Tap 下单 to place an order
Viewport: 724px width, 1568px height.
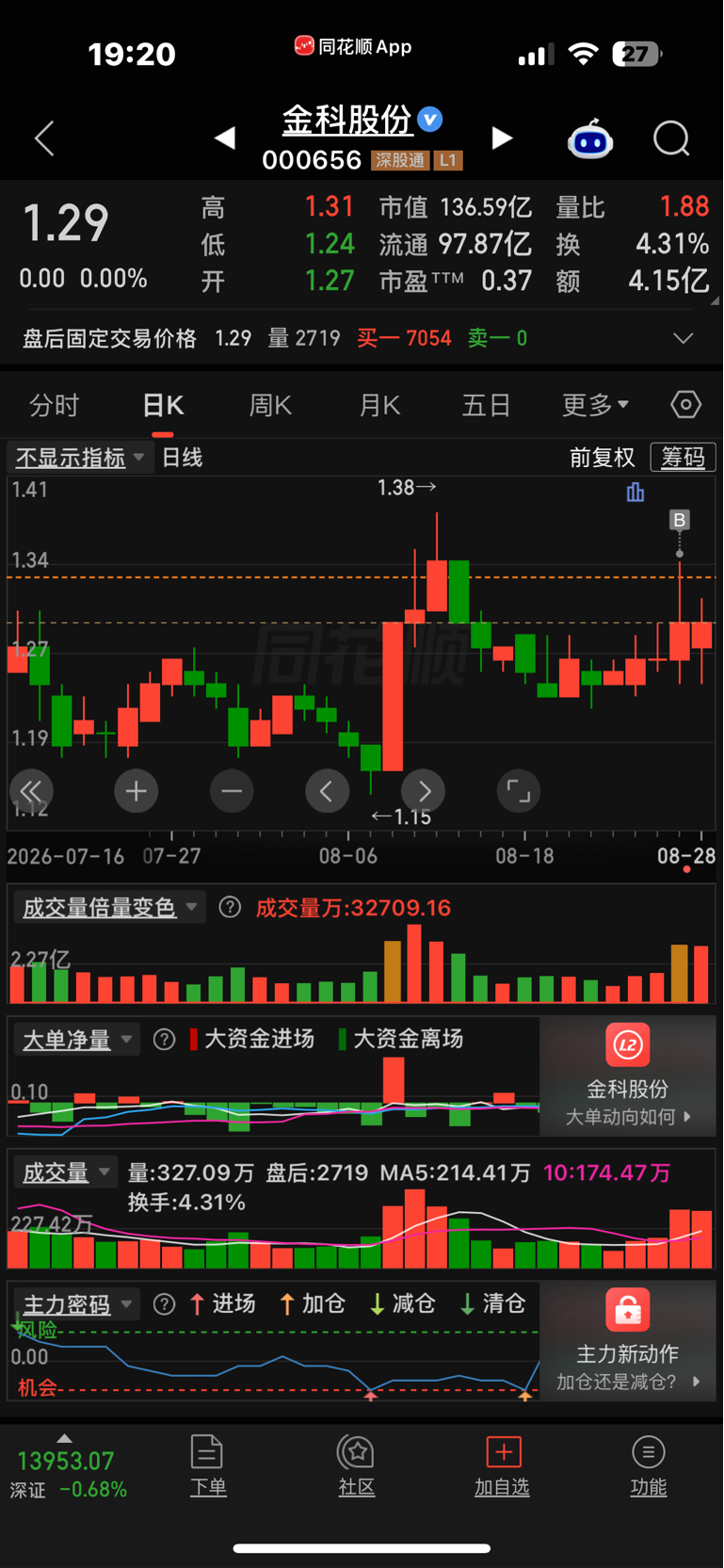(x=208, y=1465)
